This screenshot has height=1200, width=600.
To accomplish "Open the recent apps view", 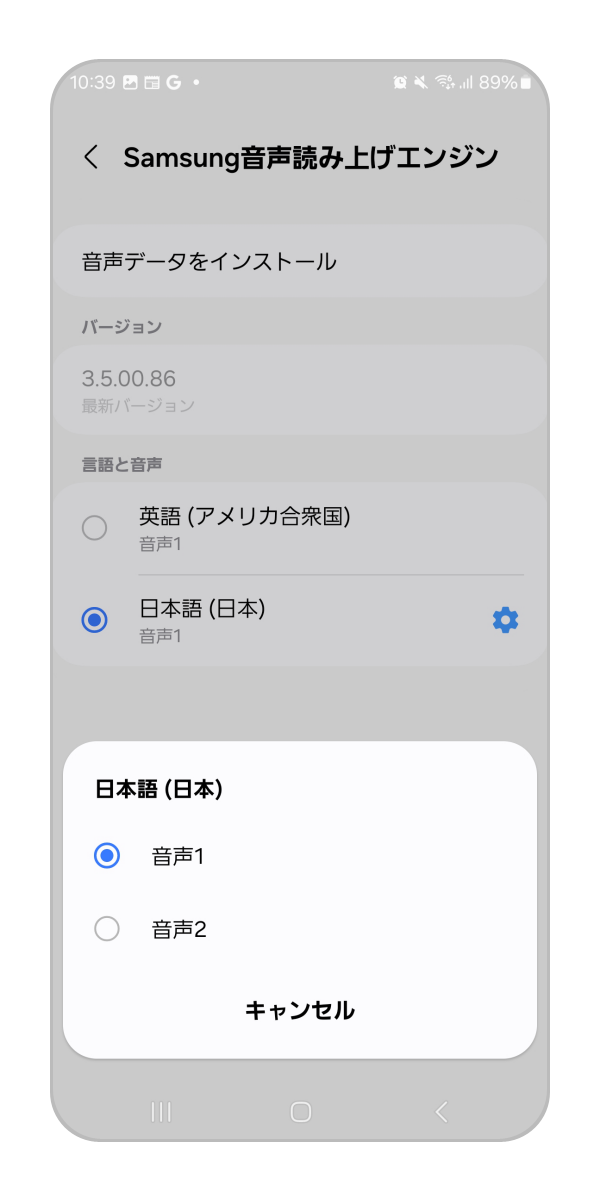I will click(160, 1111).
